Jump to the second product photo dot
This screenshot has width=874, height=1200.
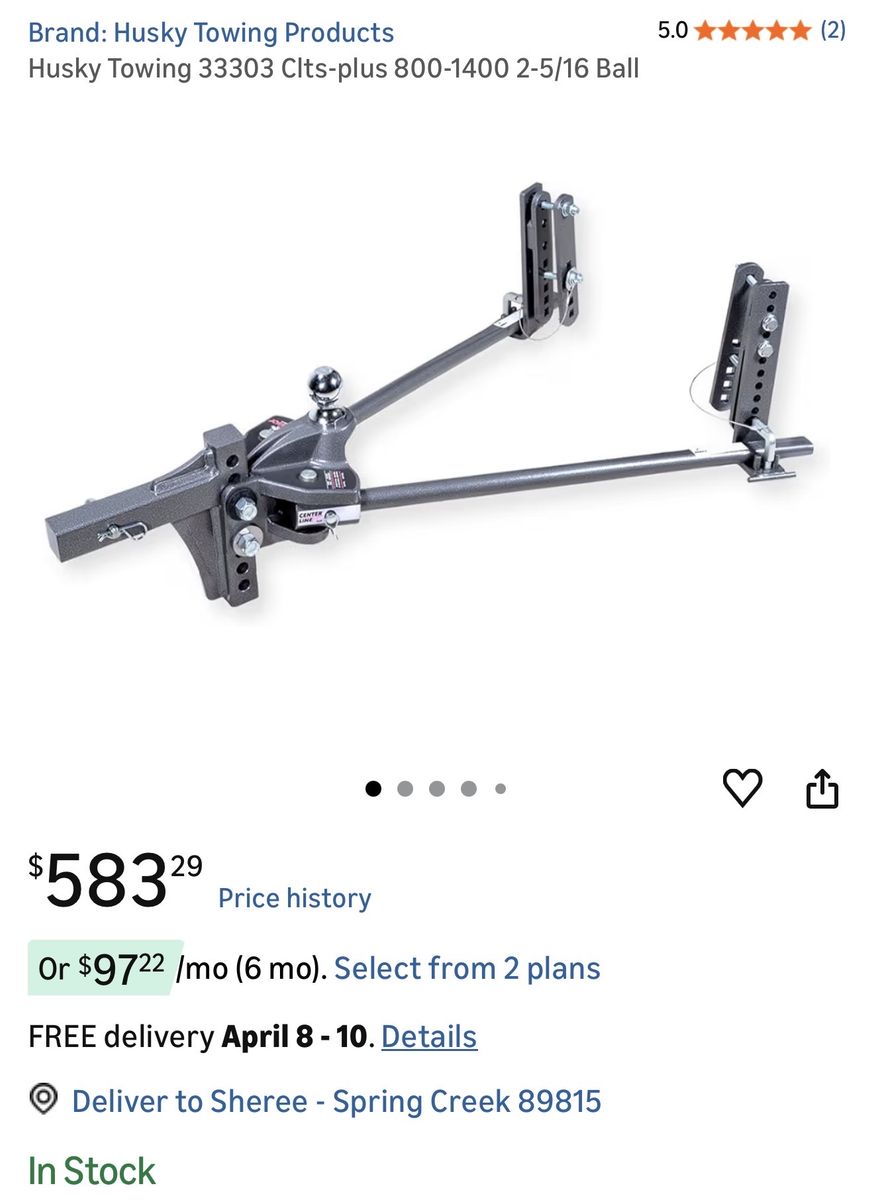(x=405, y=789)
